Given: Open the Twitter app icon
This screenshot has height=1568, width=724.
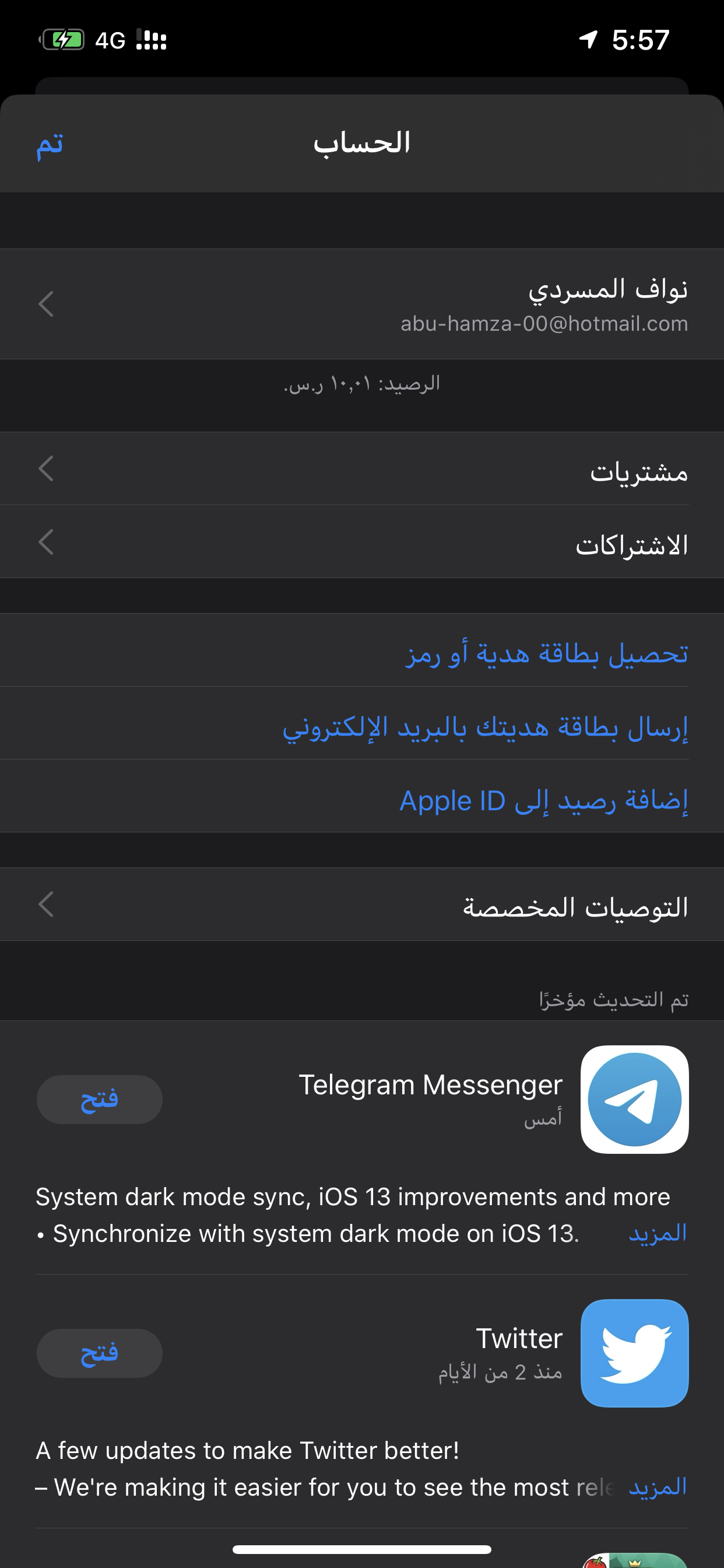Looking at the screenshot, I should pyautogui.click(x=634, y=1353).
